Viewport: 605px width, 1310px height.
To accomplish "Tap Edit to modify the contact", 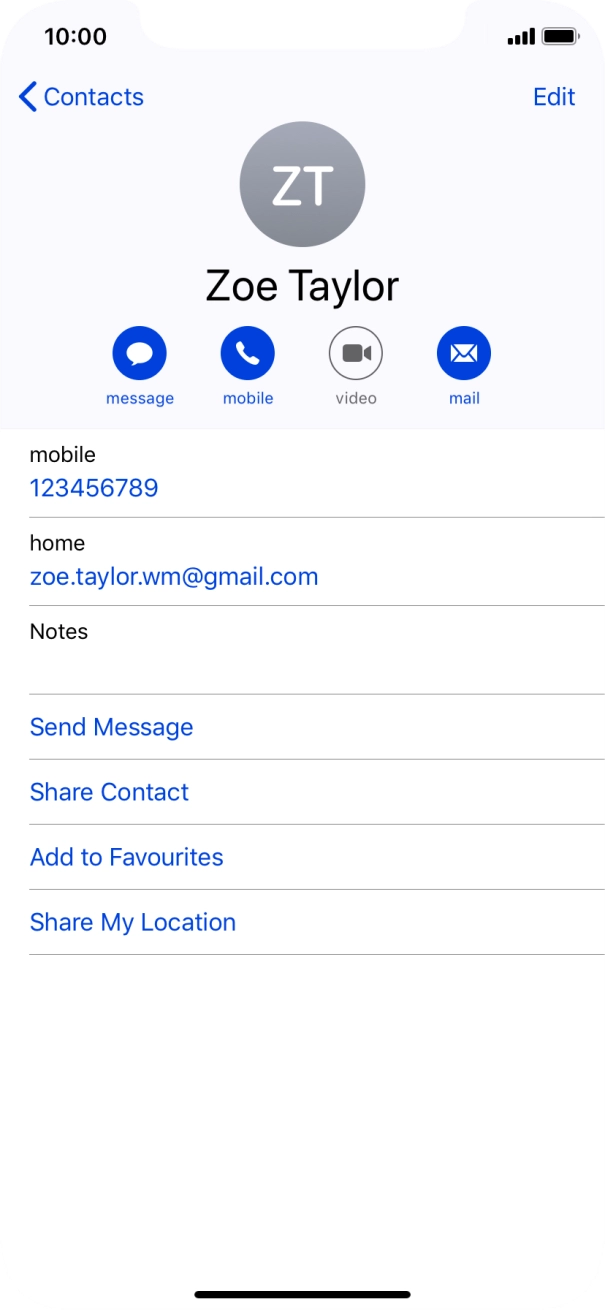I will [554, 97].
